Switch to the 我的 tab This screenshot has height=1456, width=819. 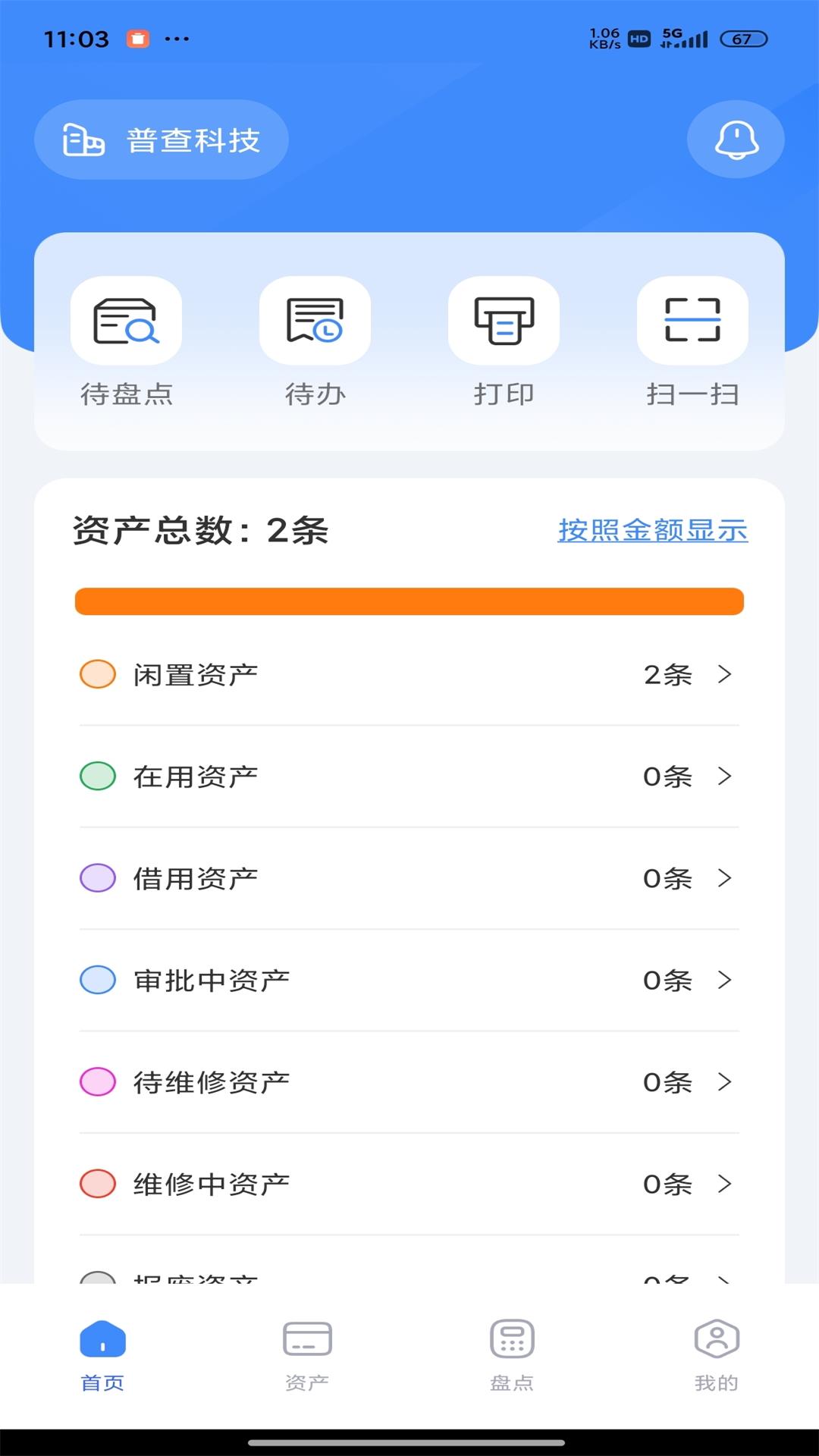(x=717, y=1357)
